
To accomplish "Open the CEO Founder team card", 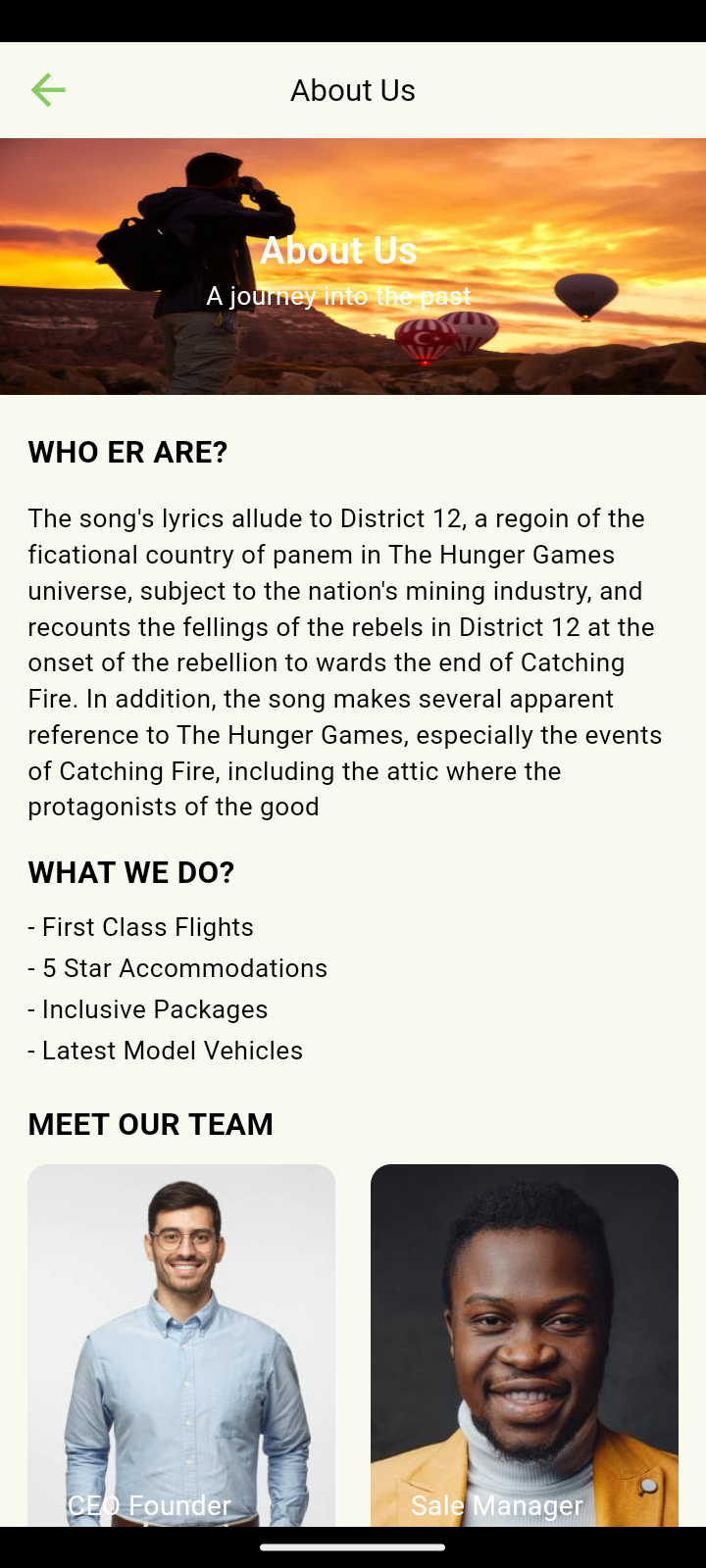I will tap(181, 1345).
